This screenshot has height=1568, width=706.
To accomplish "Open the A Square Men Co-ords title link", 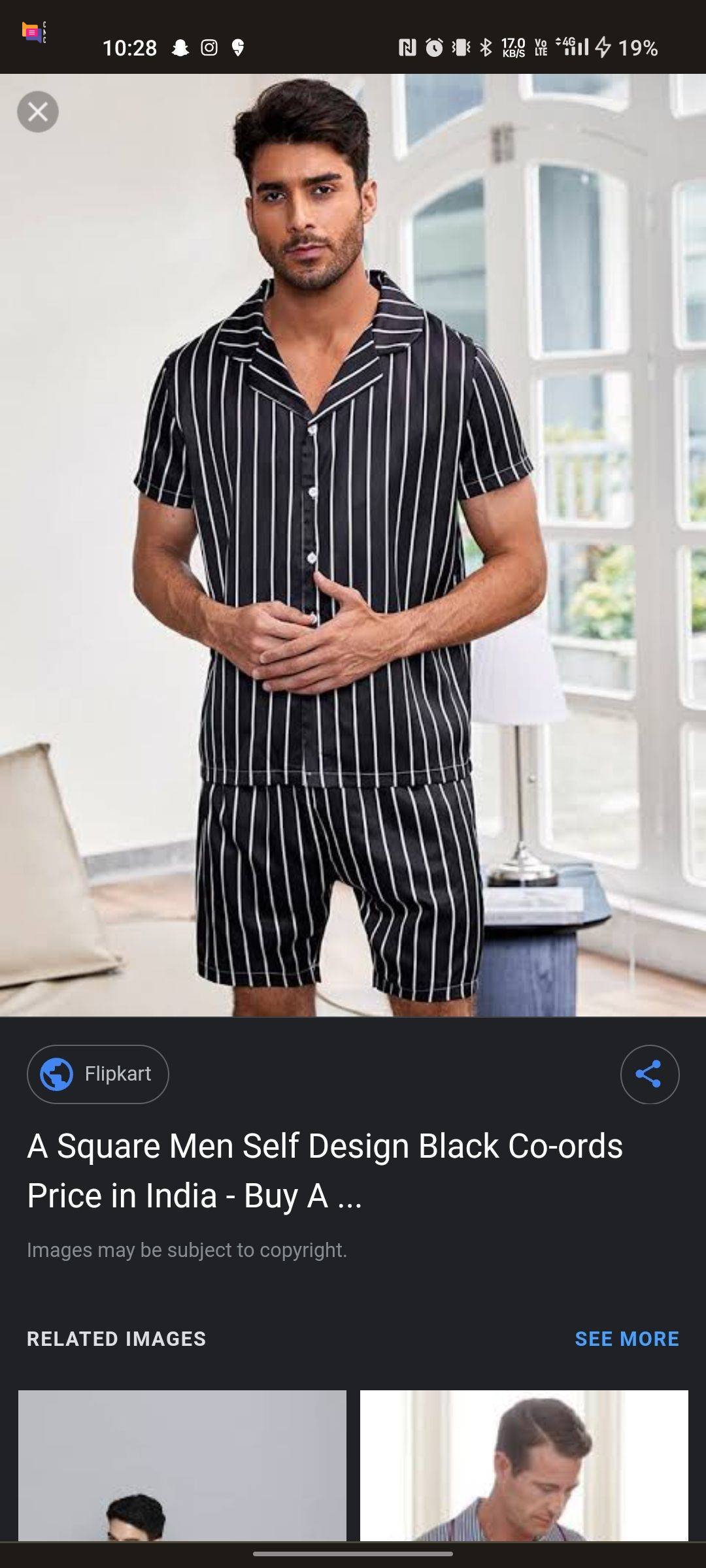I will click(x=325, y=1170).
